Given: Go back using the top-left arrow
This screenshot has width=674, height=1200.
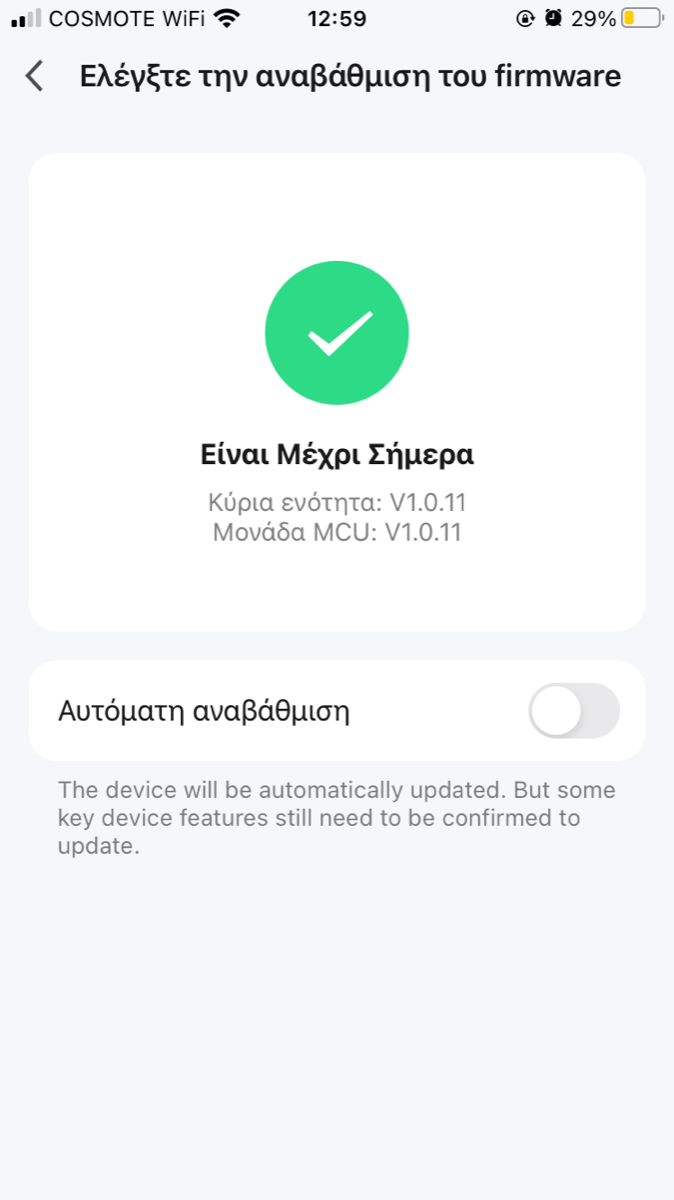Looking at the screenshot, I should (x=35, y=76).
